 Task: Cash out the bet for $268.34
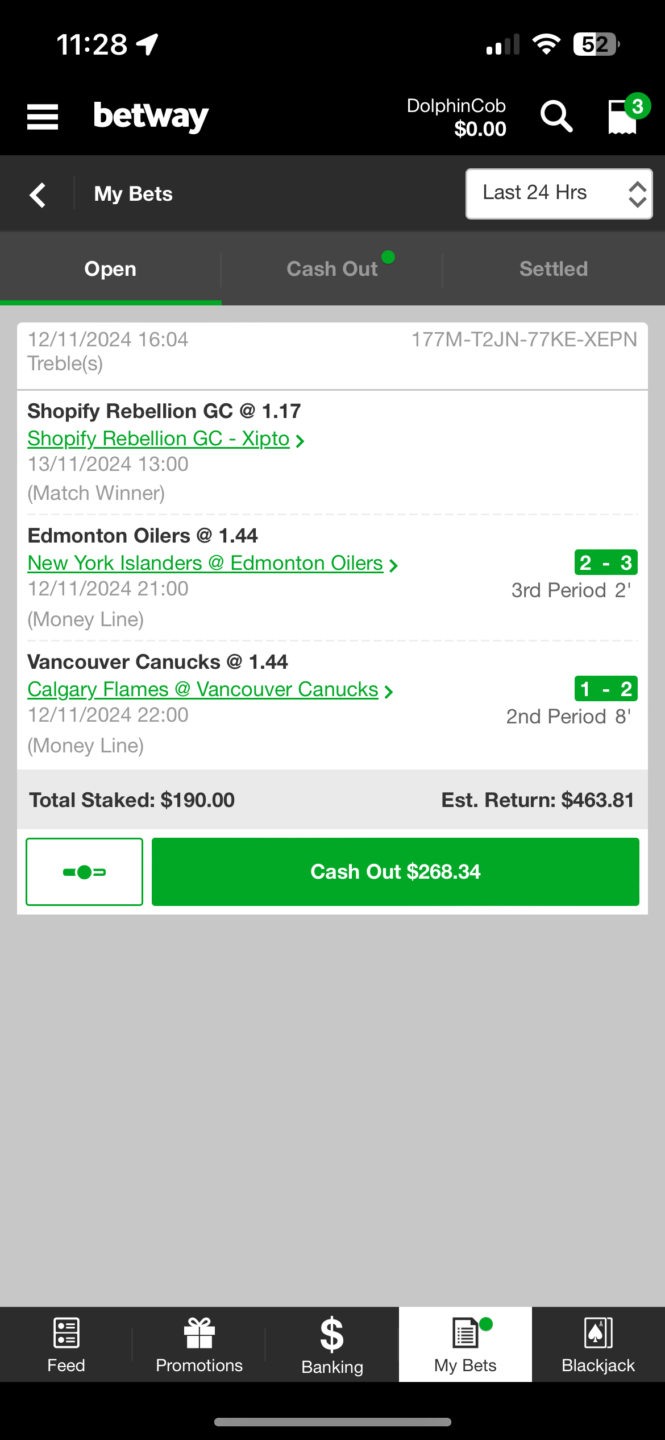(x=395, y=872)
